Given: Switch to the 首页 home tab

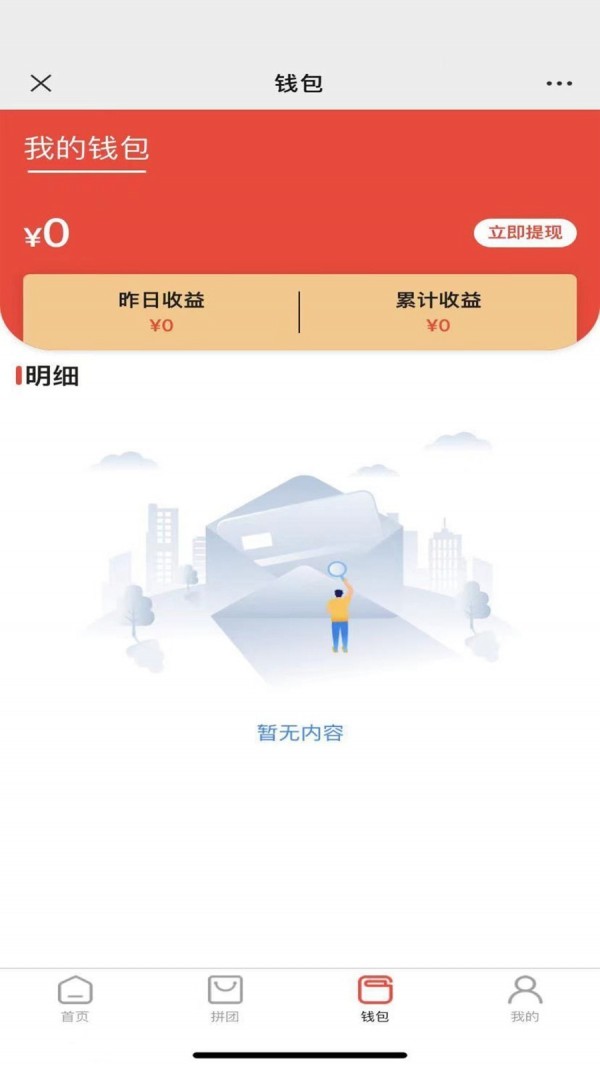Looking at the screenshot, I should (x=75, y=999).
